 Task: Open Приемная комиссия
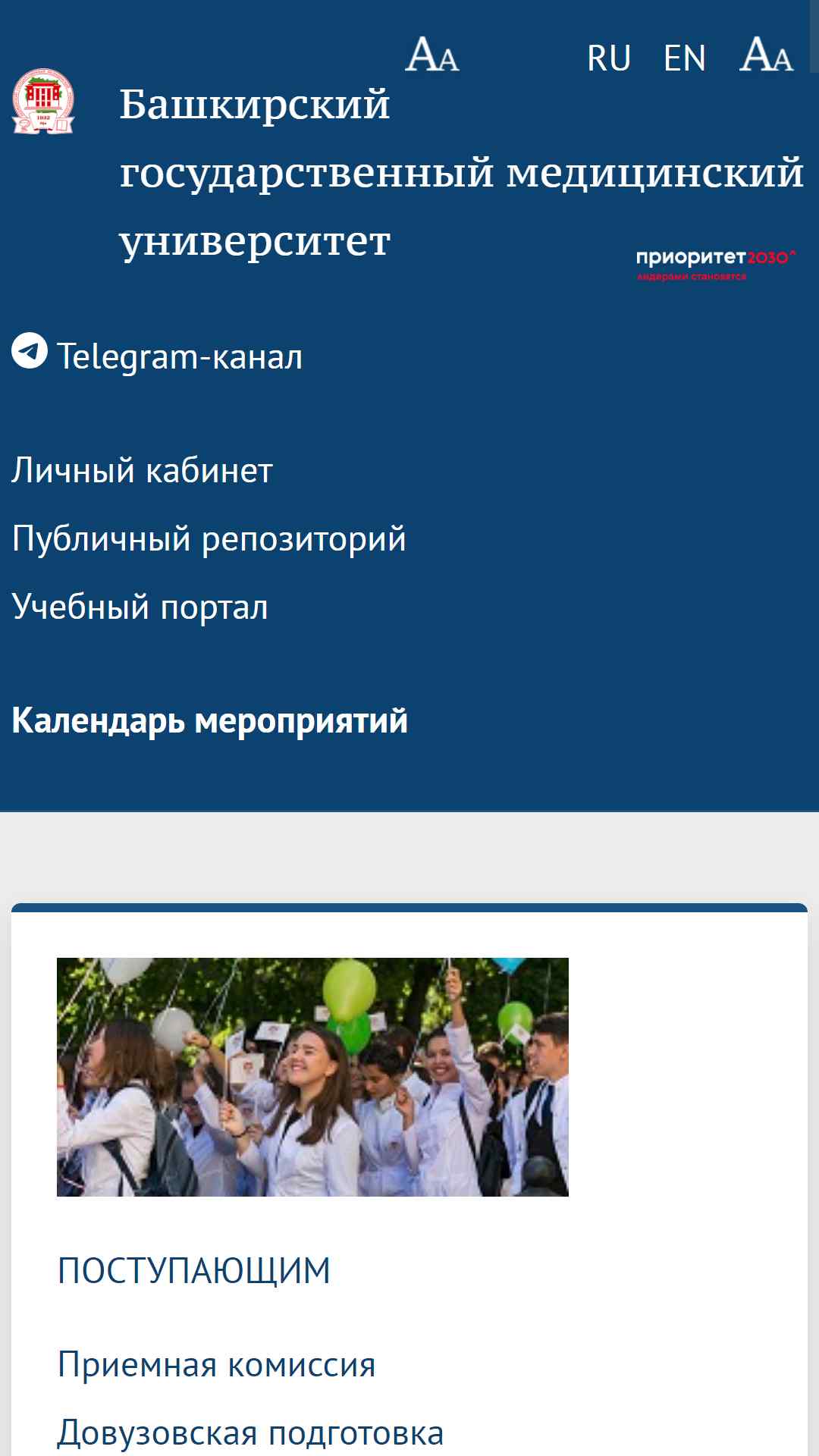(x=216, y=1365)
